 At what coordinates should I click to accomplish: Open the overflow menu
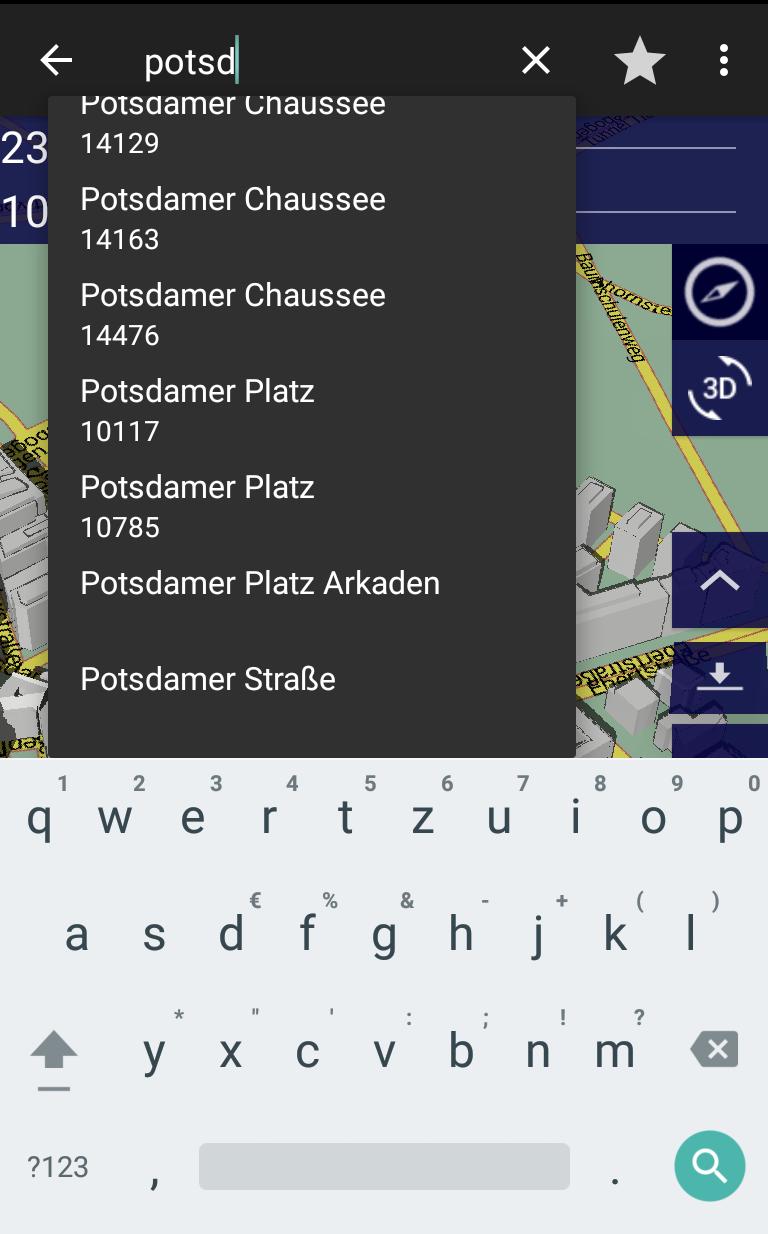pyautogui.click(x=724, y=61)
